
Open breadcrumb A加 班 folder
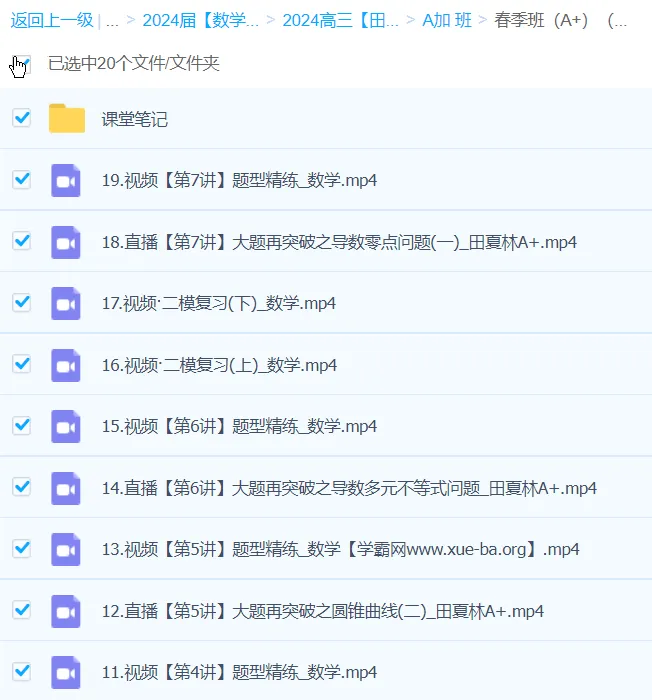(x=447, y=20)
